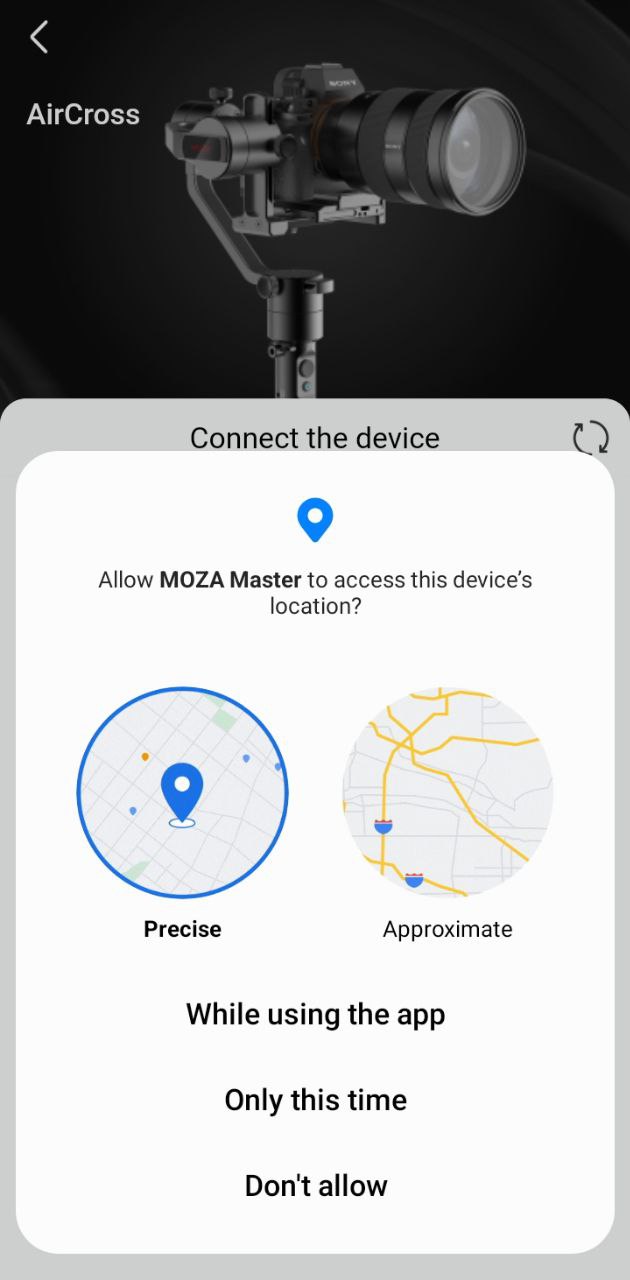Tap Don't allow location access

(315, 1186)
